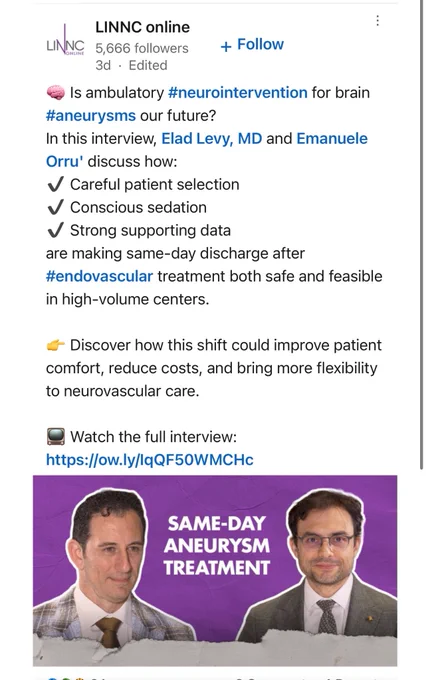This screenshot has width=426, height=680.
Task: Open the #endovascular hashtag
Action: pyautogui.click(x=99, y=276)
